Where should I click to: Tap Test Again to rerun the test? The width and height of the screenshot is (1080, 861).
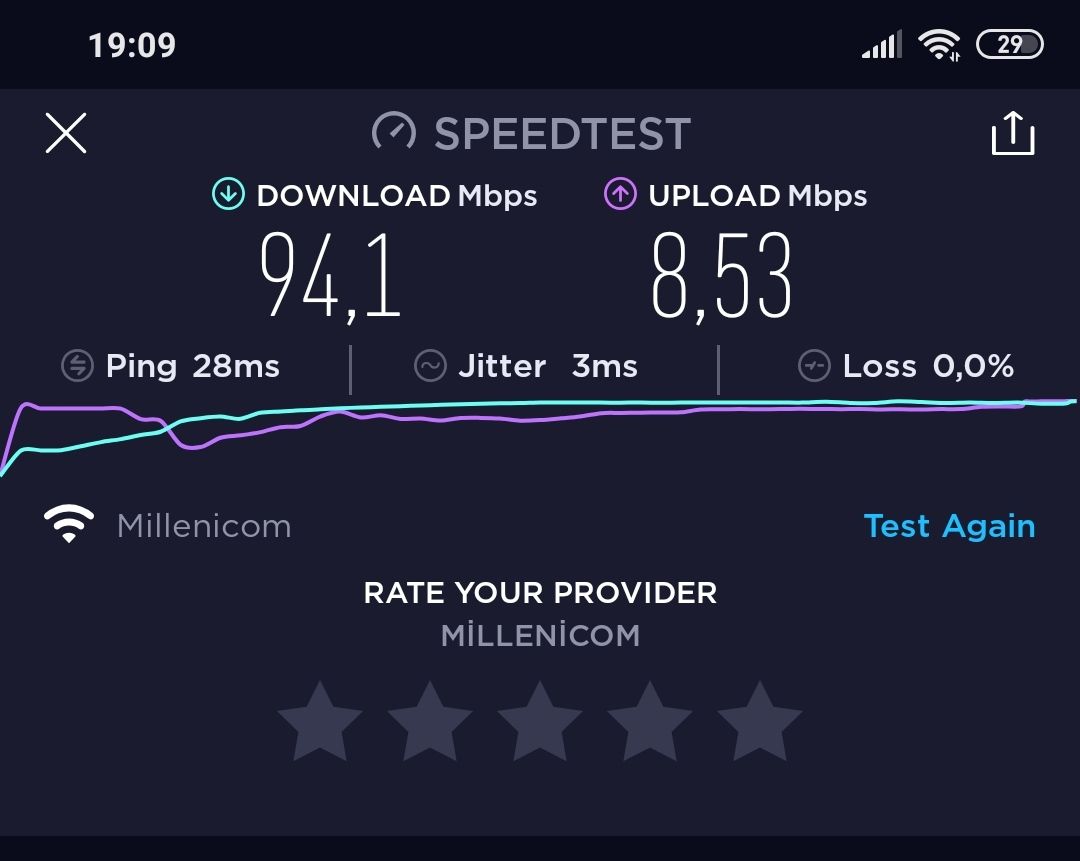(949, 526)
